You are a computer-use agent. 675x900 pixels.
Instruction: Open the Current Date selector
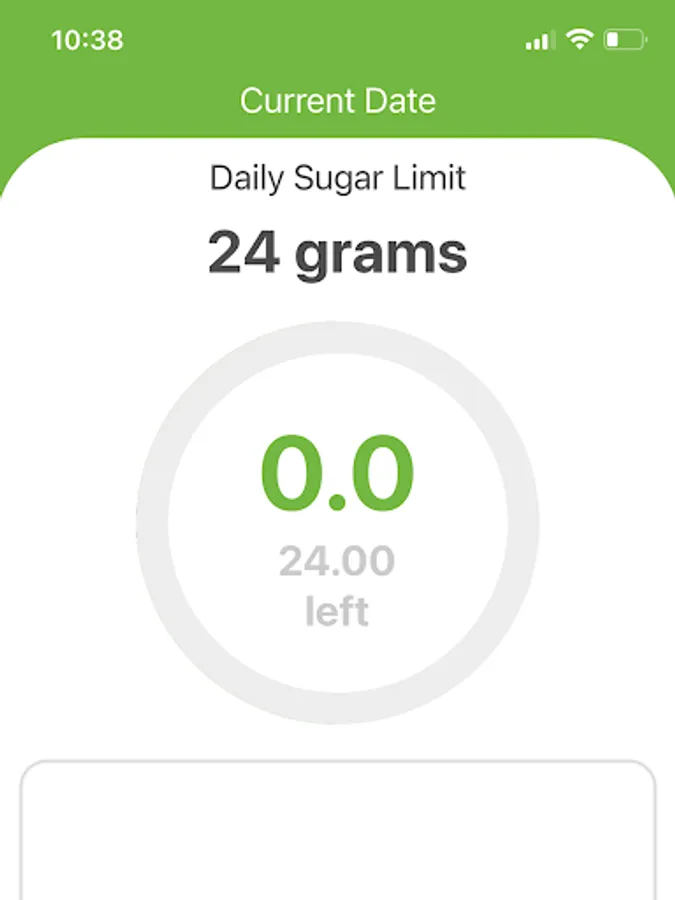pyautogui.click(x=338, y=101)
